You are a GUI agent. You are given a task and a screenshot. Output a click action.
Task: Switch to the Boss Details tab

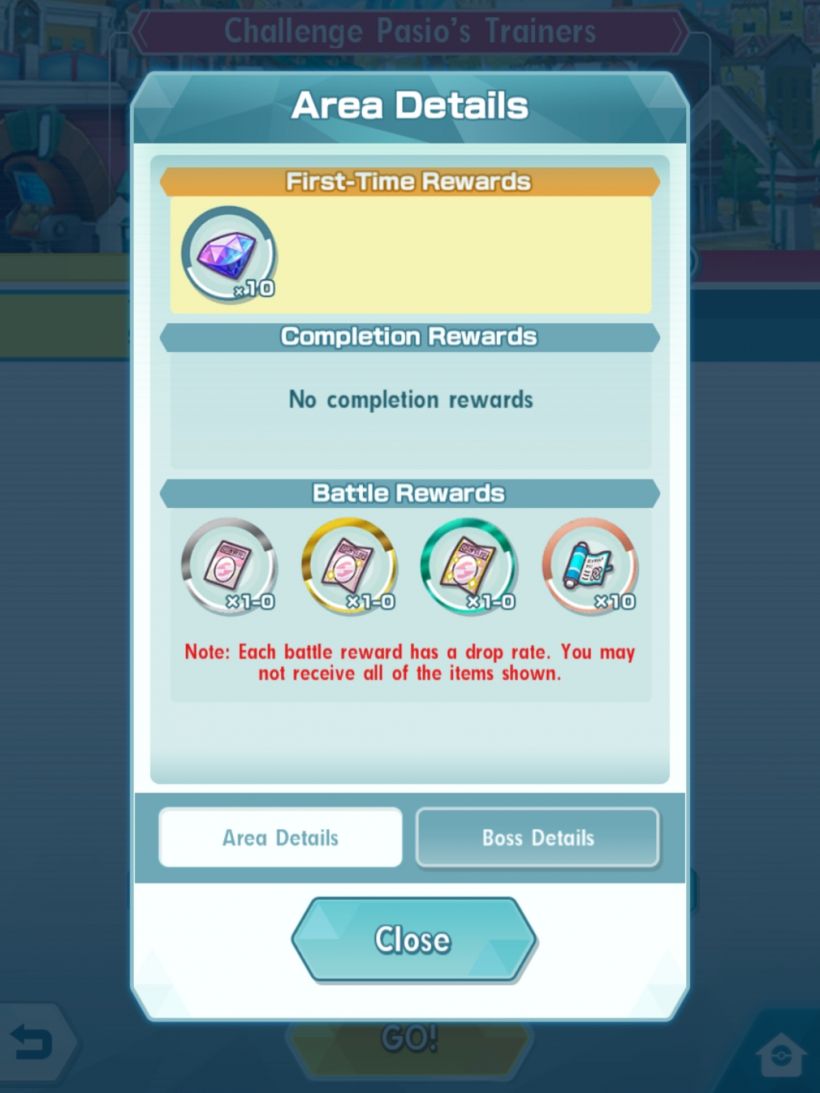click(537, 837)
